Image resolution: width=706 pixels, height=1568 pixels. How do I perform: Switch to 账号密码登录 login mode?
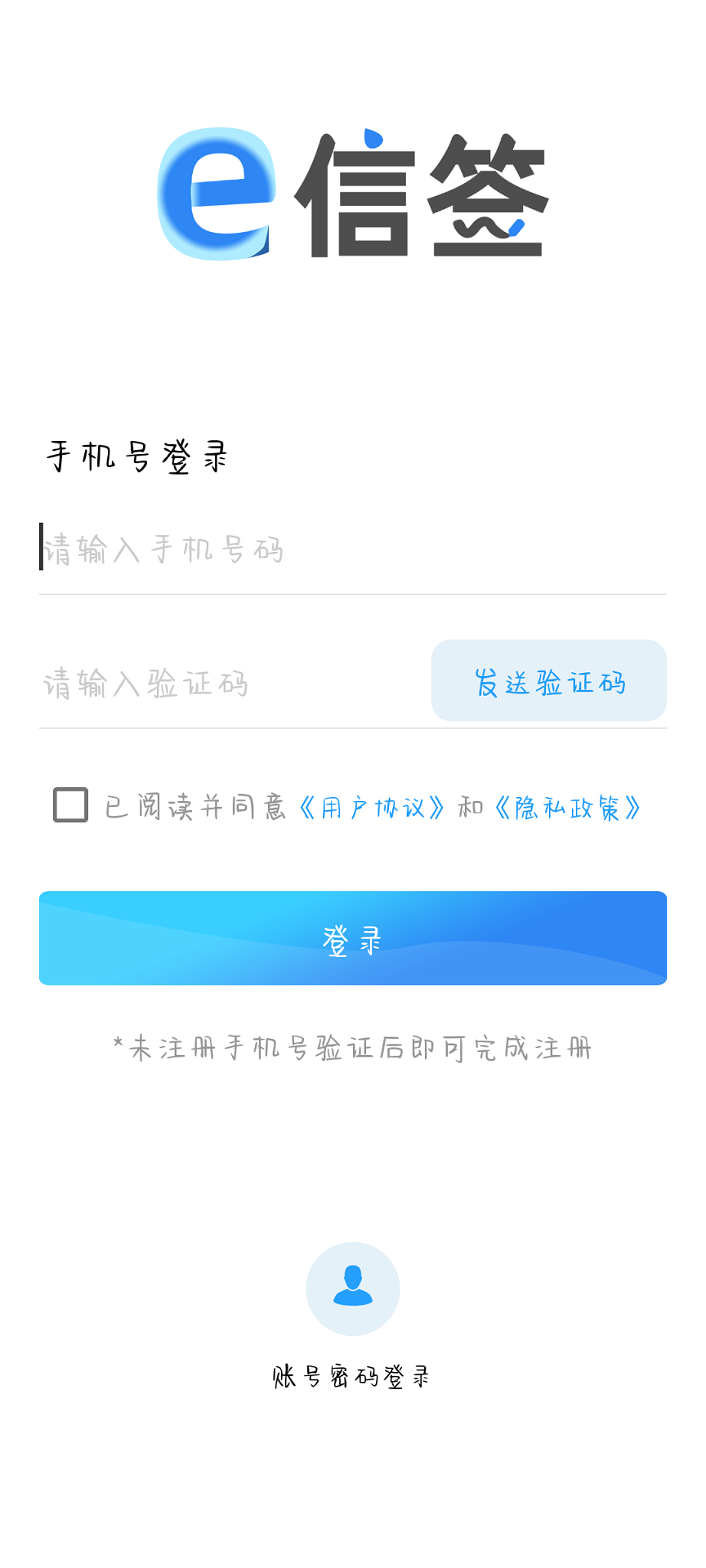click(351, 1374)
